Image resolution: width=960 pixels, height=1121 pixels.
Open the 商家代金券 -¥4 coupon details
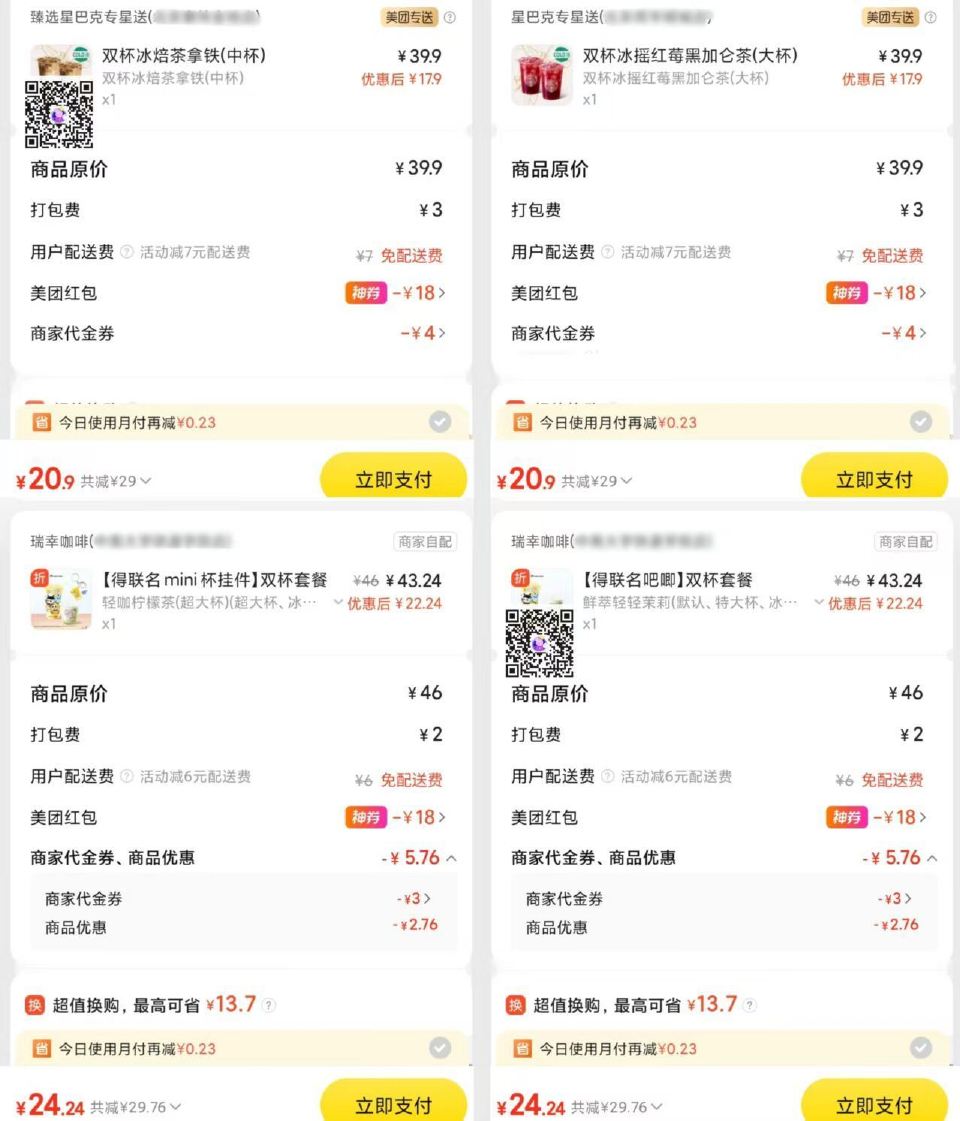pos(426,332)
